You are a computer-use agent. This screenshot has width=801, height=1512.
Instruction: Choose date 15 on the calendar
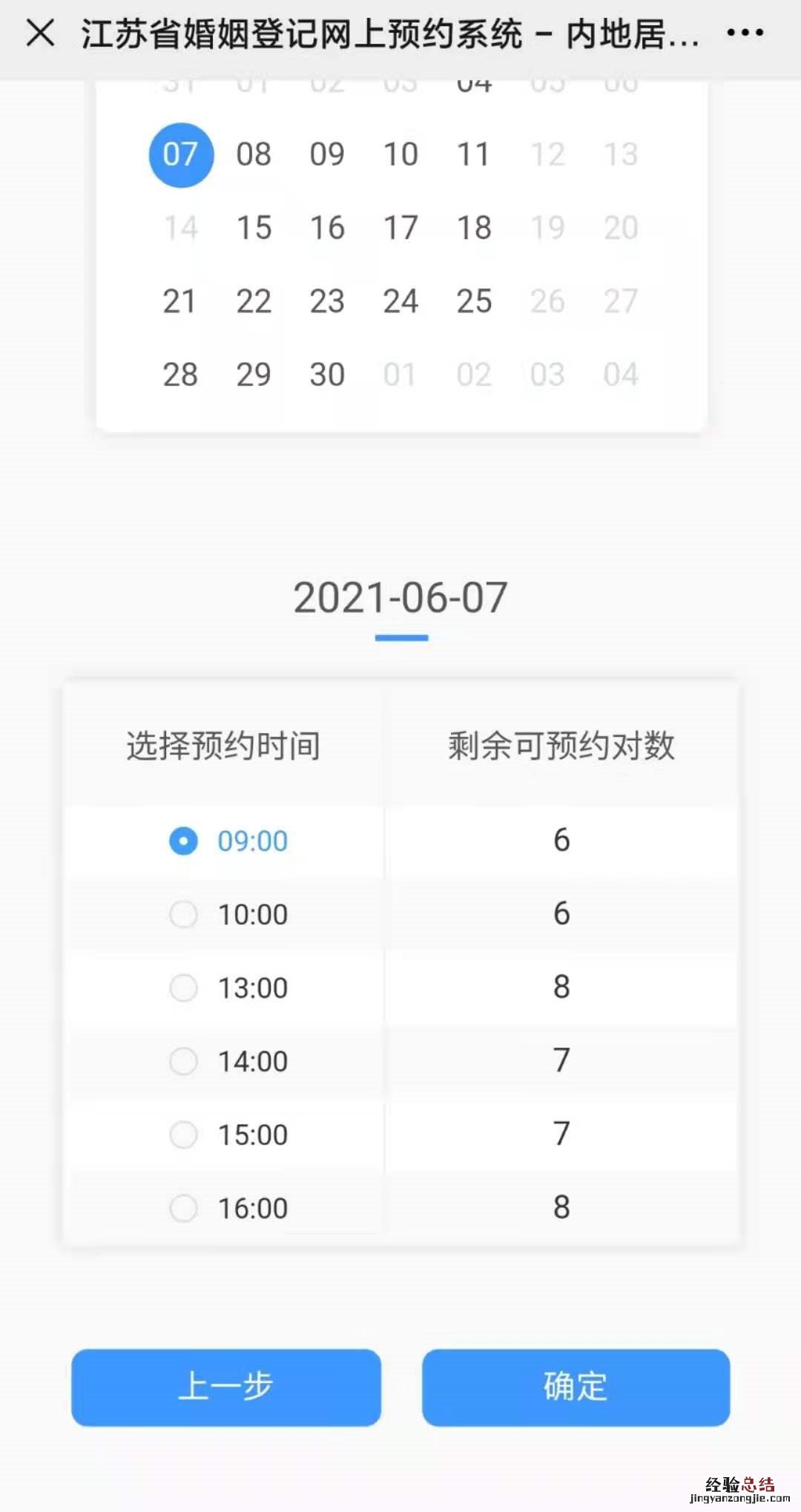click(254, 228)
